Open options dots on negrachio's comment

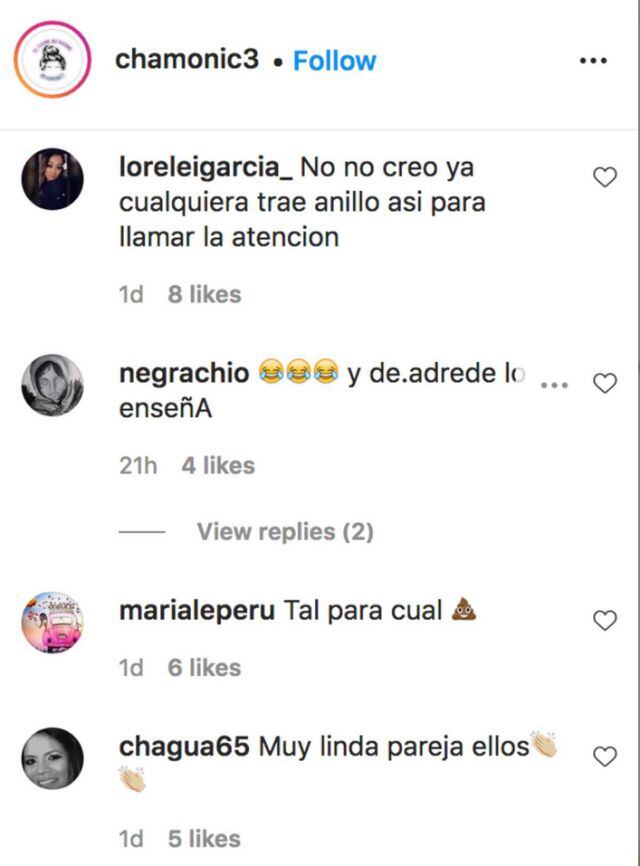coord(555,383)
